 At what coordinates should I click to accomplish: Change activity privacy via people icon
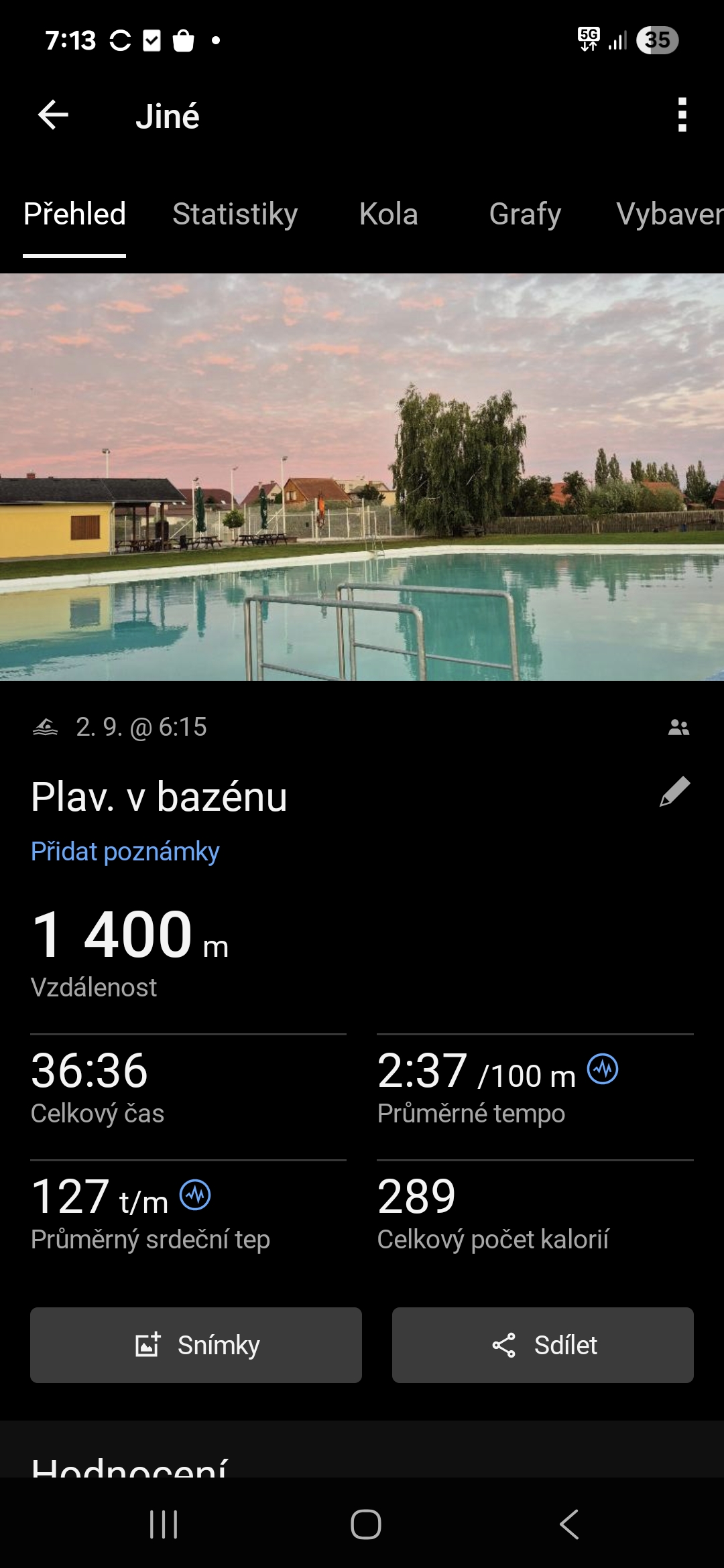click(x=678, y=727)
